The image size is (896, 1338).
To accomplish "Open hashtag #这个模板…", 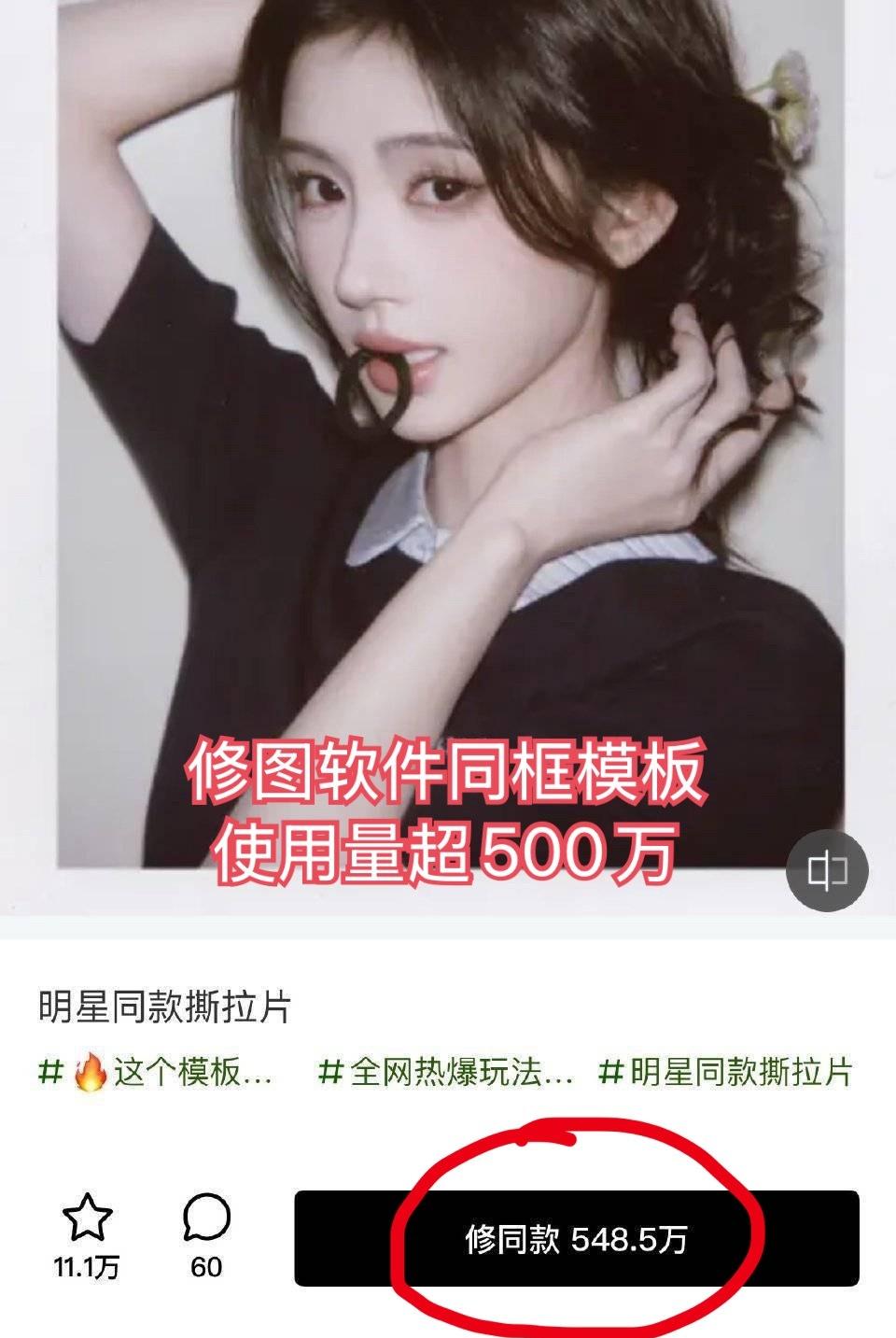I will [155, 1074].
